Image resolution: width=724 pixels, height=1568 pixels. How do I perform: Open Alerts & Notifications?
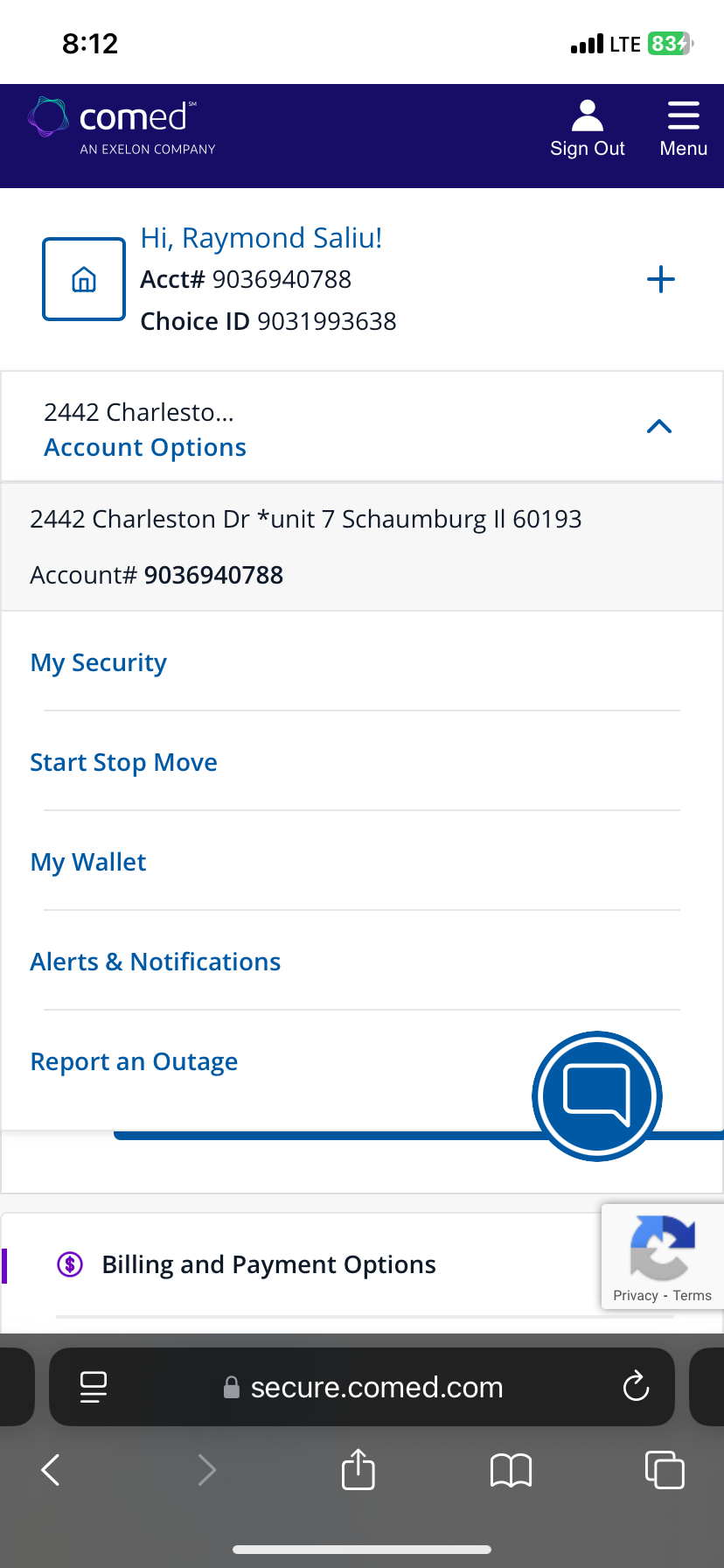point(156,962)
